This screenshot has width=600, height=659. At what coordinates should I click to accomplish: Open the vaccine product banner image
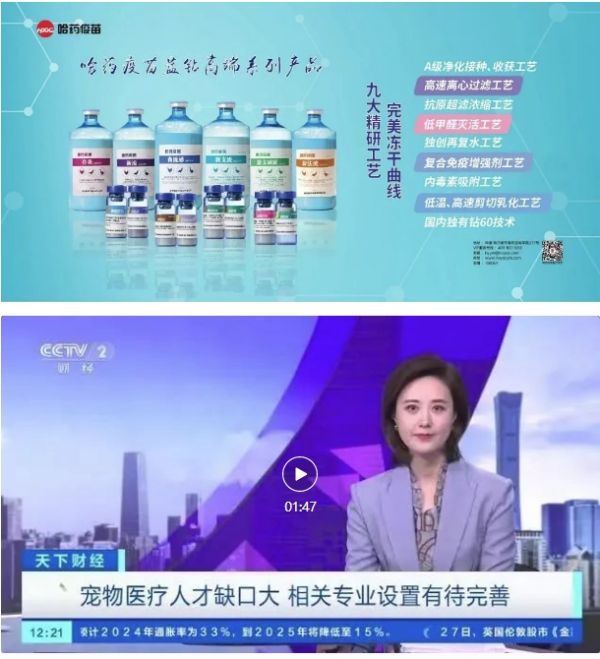(x=300, y=150)
